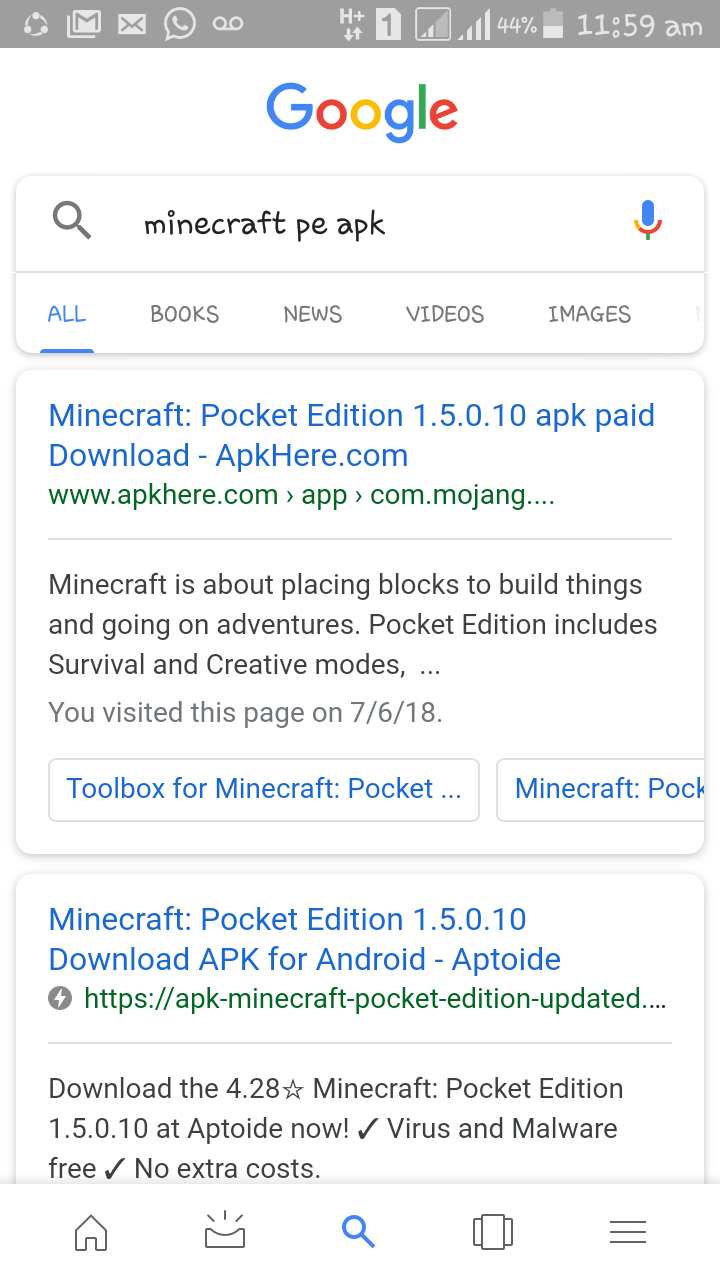Switch to the News results tab
This screenshot has height=1280, width=720.
pyautogui.click(x=312, y=314)
